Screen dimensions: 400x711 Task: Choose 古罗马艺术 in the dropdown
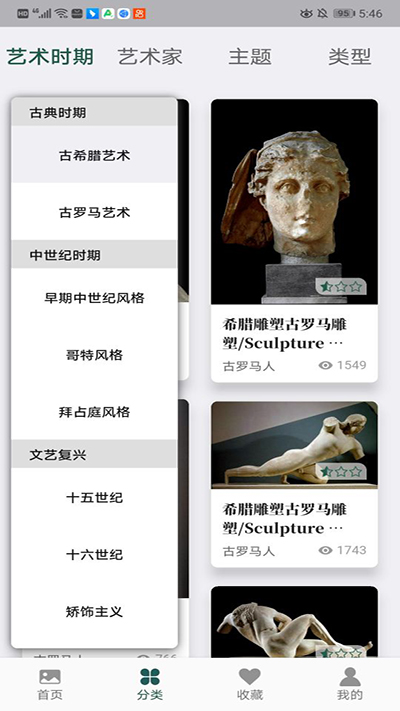tap(94, 212)
